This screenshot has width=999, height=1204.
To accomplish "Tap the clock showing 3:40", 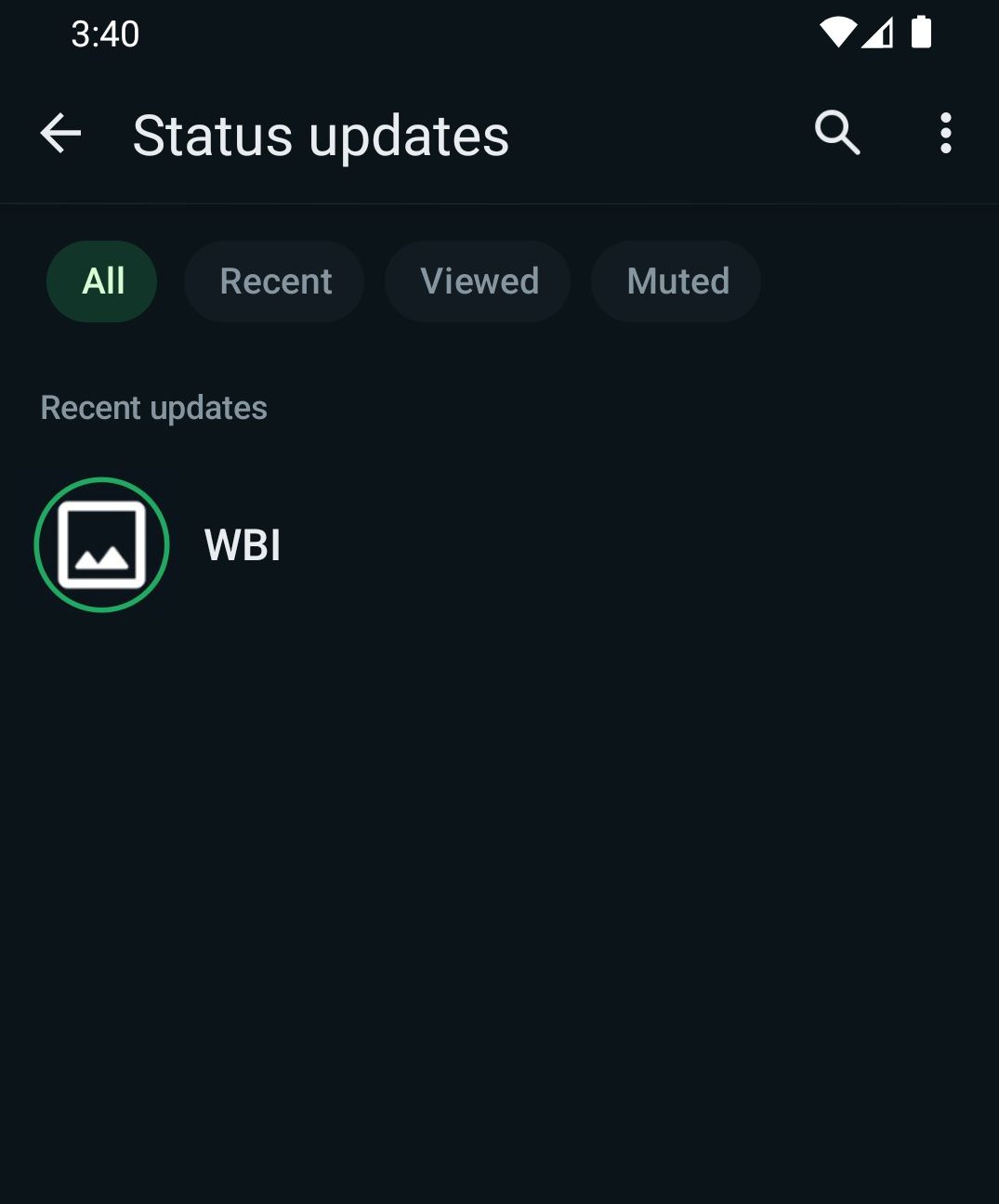I will (104, 33).
